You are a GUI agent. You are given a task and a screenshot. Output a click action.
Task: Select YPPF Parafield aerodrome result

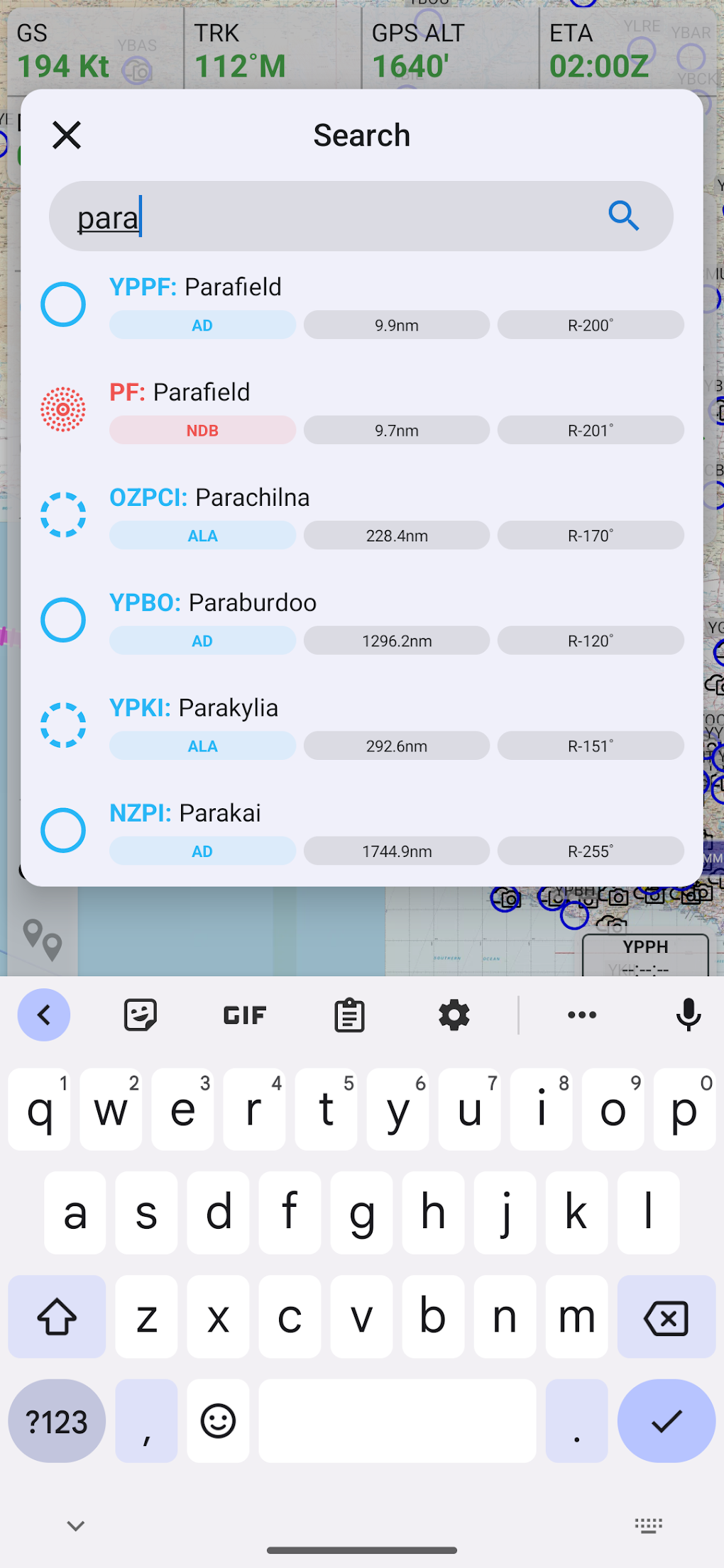coord(361,305)
